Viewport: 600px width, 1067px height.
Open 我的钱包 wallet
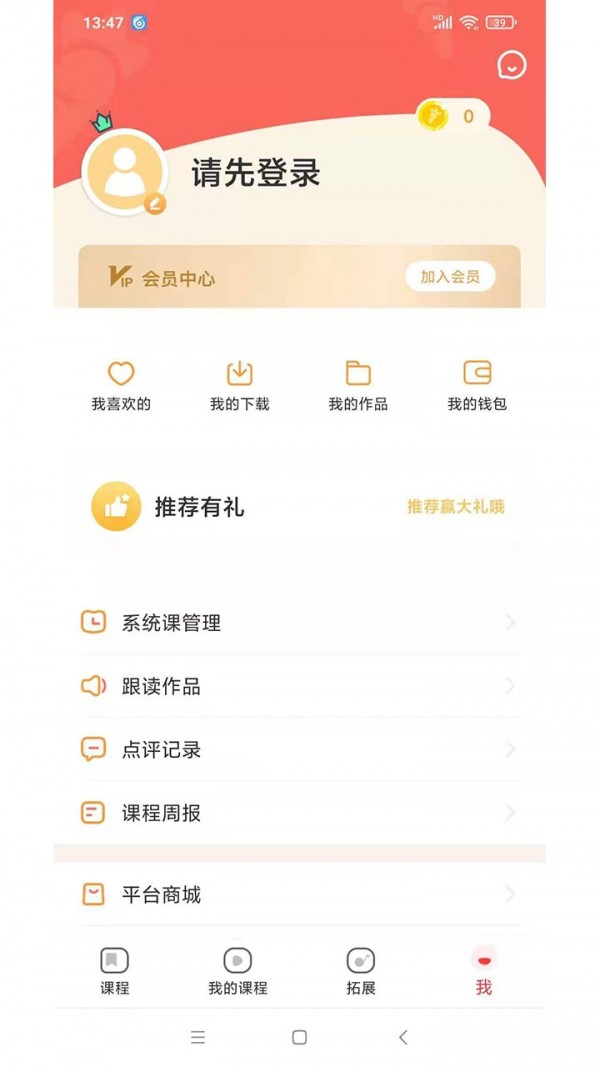point(477,386)
